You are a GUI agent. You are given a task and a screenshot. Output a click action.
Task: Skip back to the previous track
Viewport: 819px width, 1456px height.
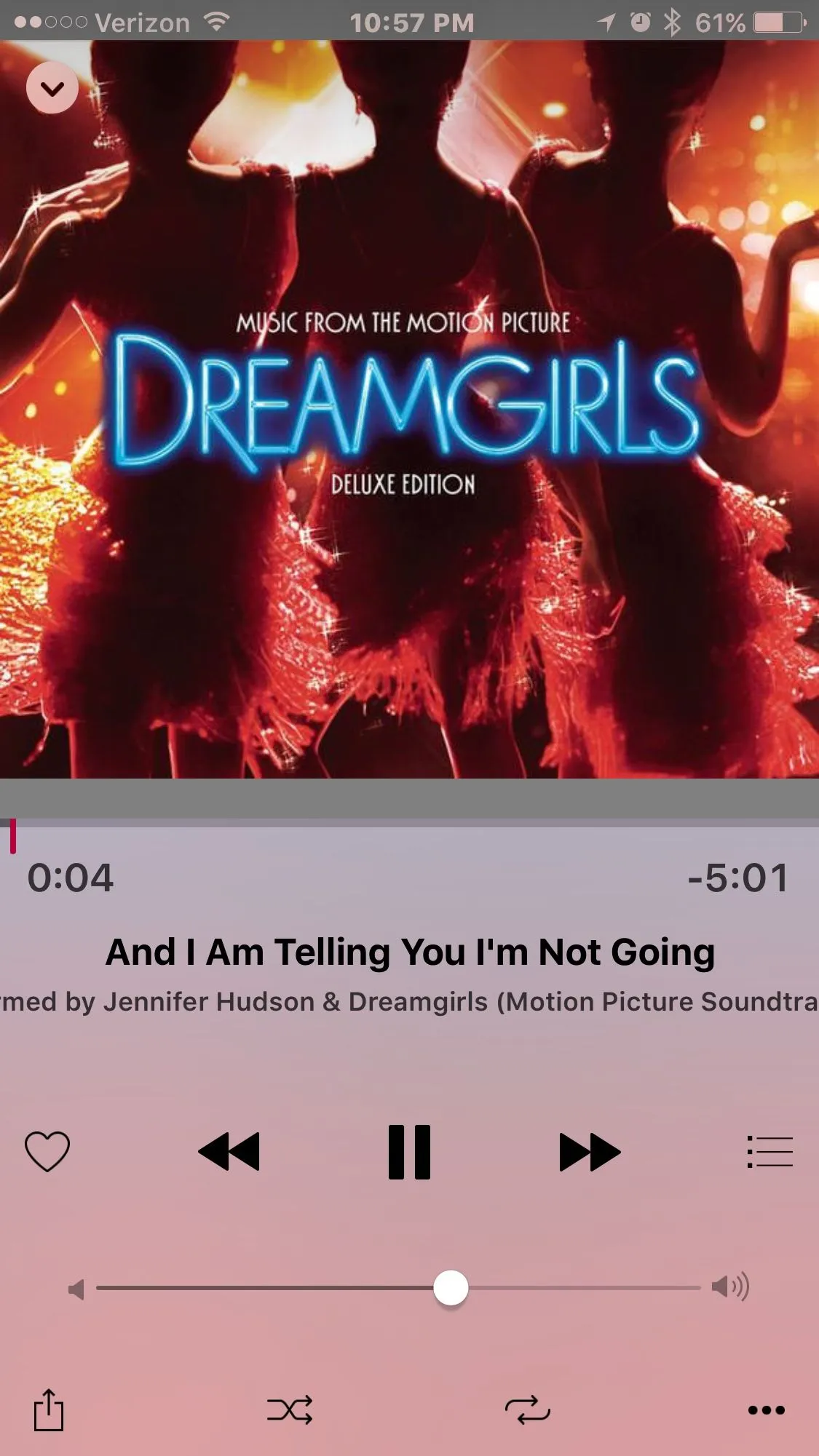[x=229, y=1151]
